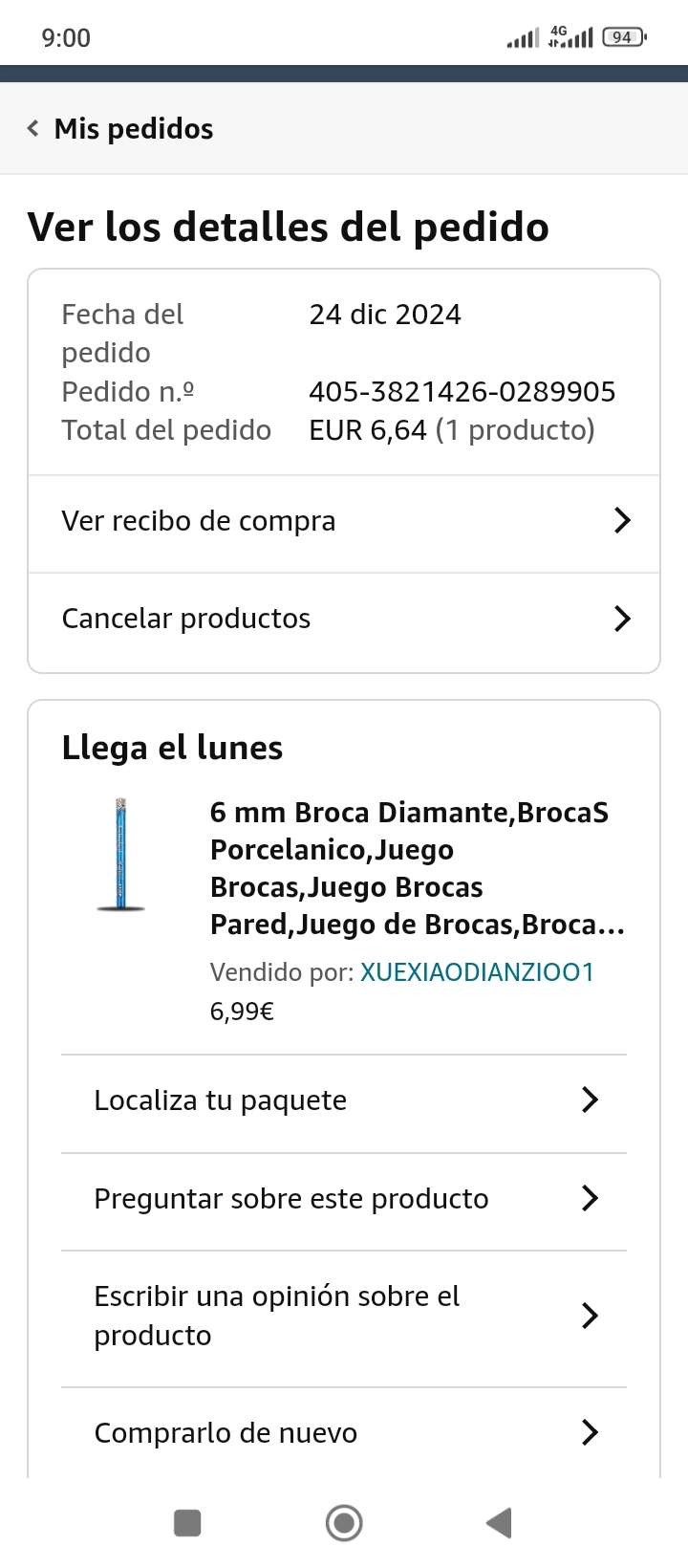688x1568 pixels.
Task: Go back to Mis pedidos
Action: pos(121,129)
